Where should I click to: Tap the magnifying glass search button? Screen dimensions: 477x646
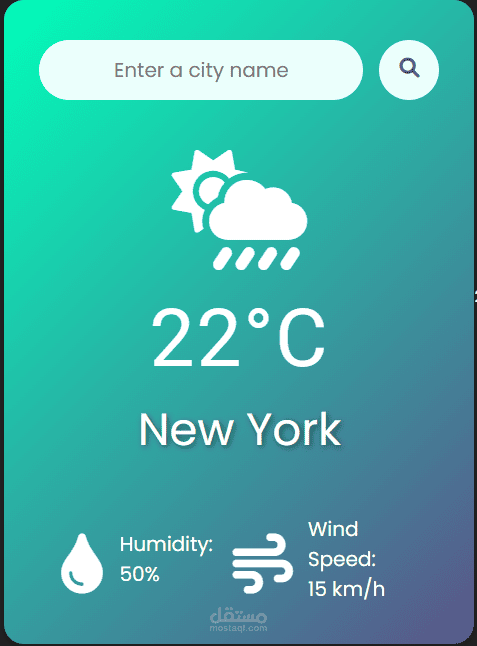click(409, 70)
